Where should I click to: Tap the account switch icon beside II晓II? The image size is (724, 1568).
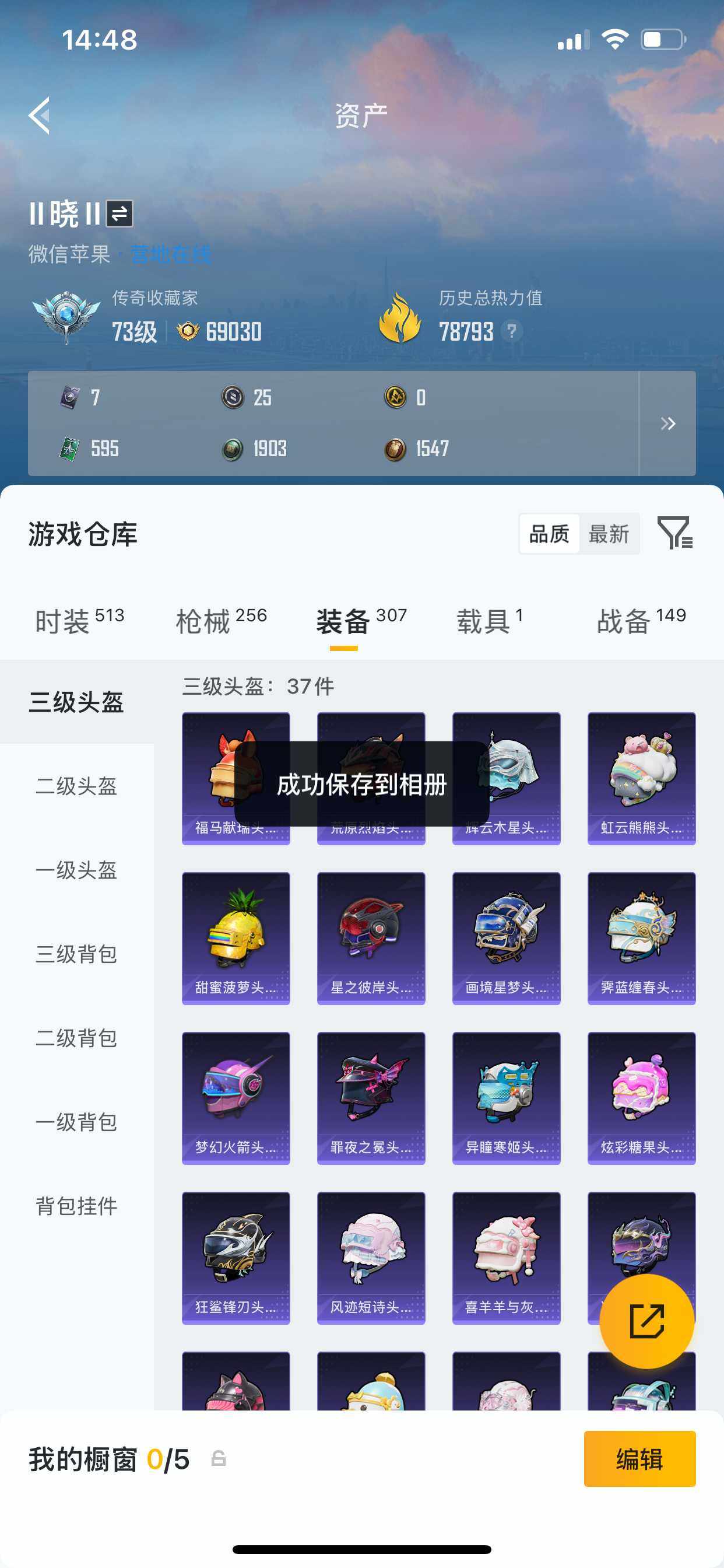(120, 212)
